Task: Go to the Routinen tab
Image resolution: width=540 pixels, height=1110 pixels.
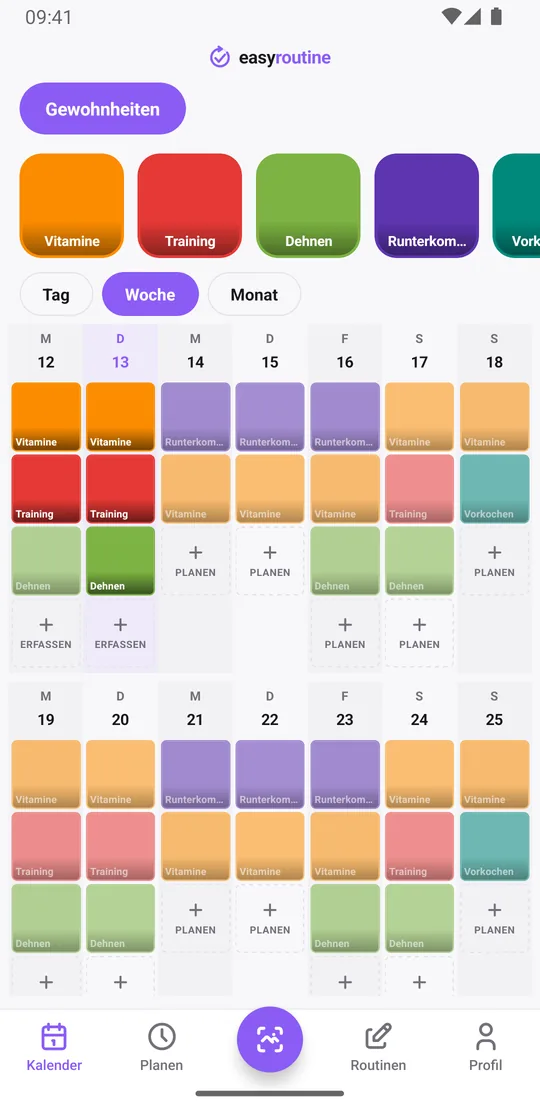Action: [x=379, y=1047]
